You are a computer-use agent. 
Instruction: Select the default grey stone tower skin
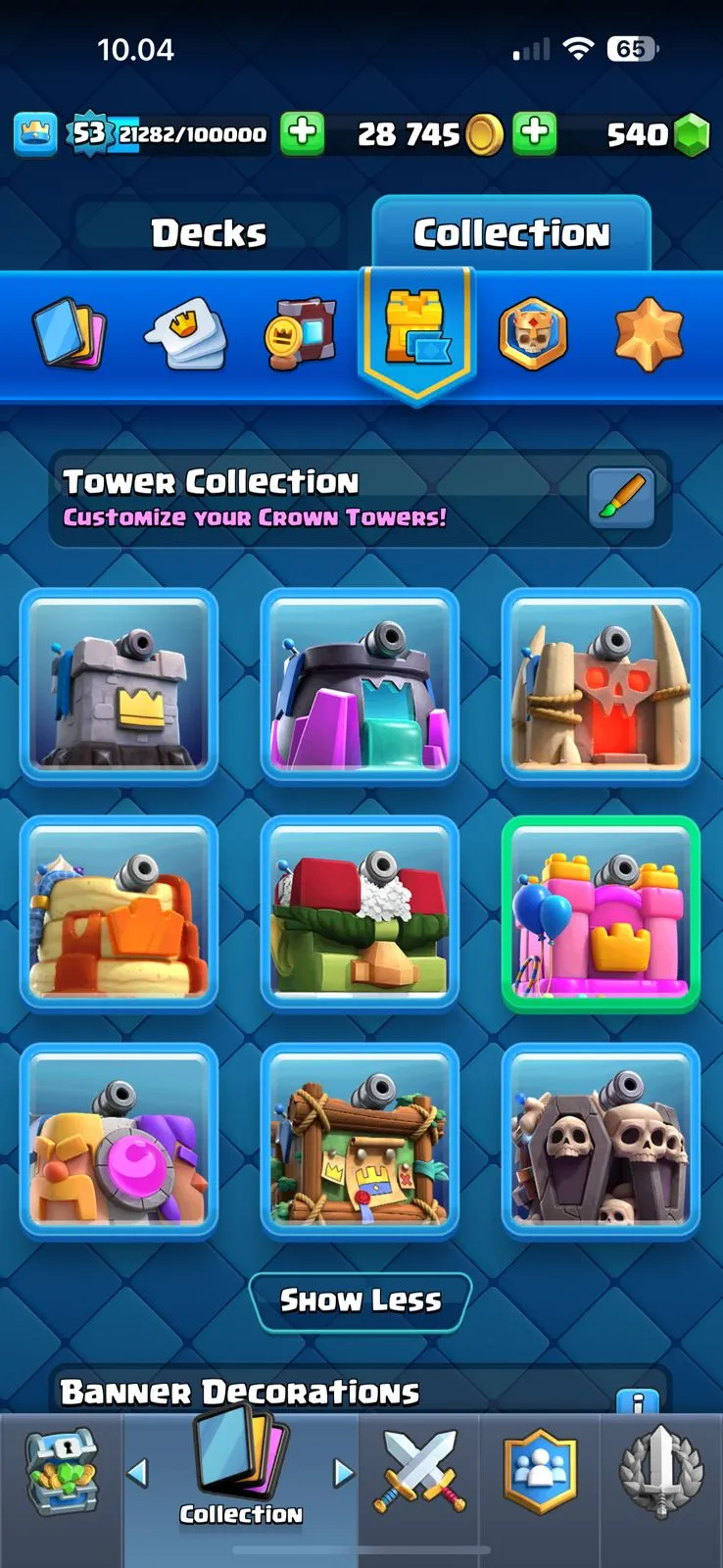119,685
